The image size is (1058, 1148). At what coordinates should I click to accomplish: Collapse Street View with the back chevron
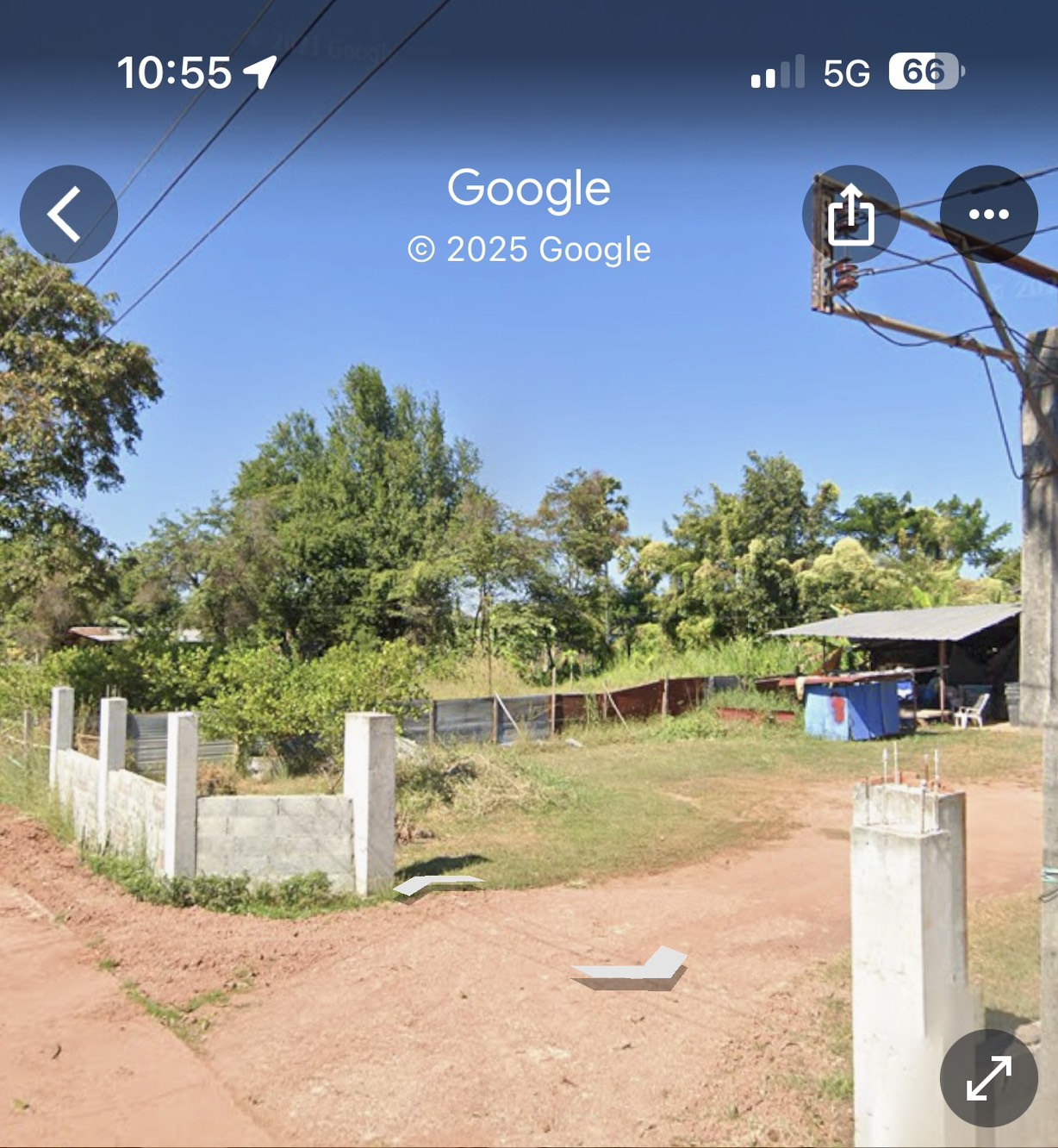tap(69, 214)
